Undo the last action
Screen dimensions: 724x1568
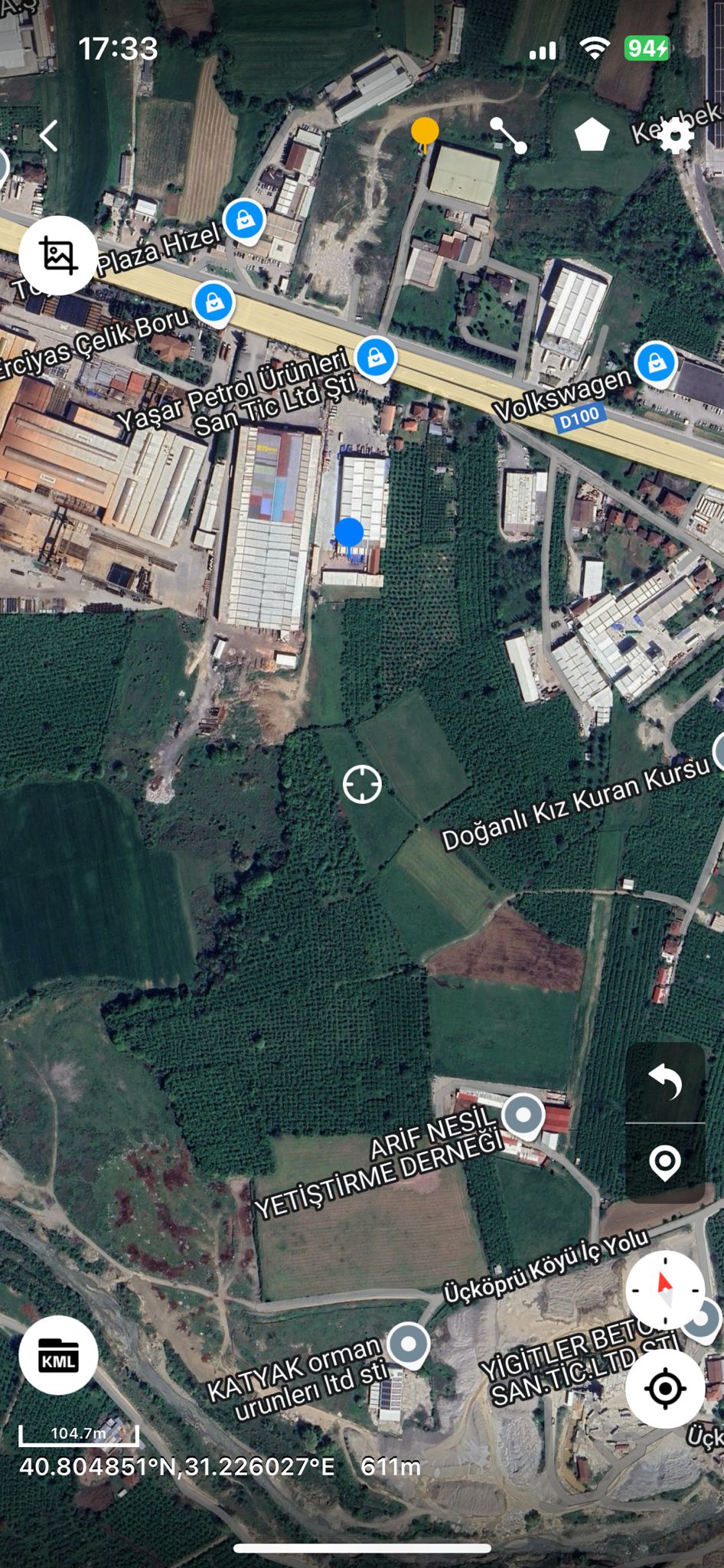[x=665, y=1083]
